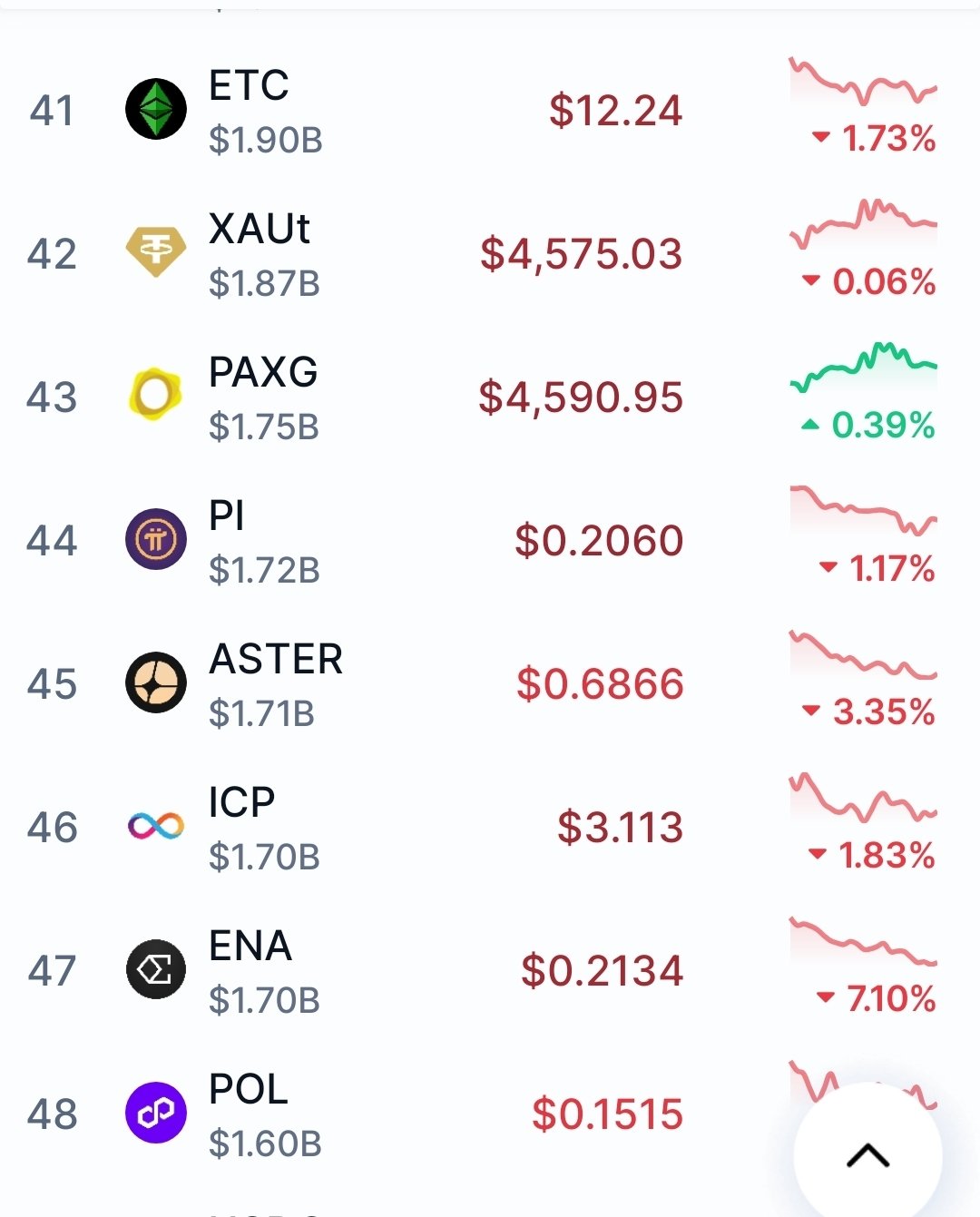980x1217 pixels.
Task: Open the ICP listing
Action: point(241,803)
